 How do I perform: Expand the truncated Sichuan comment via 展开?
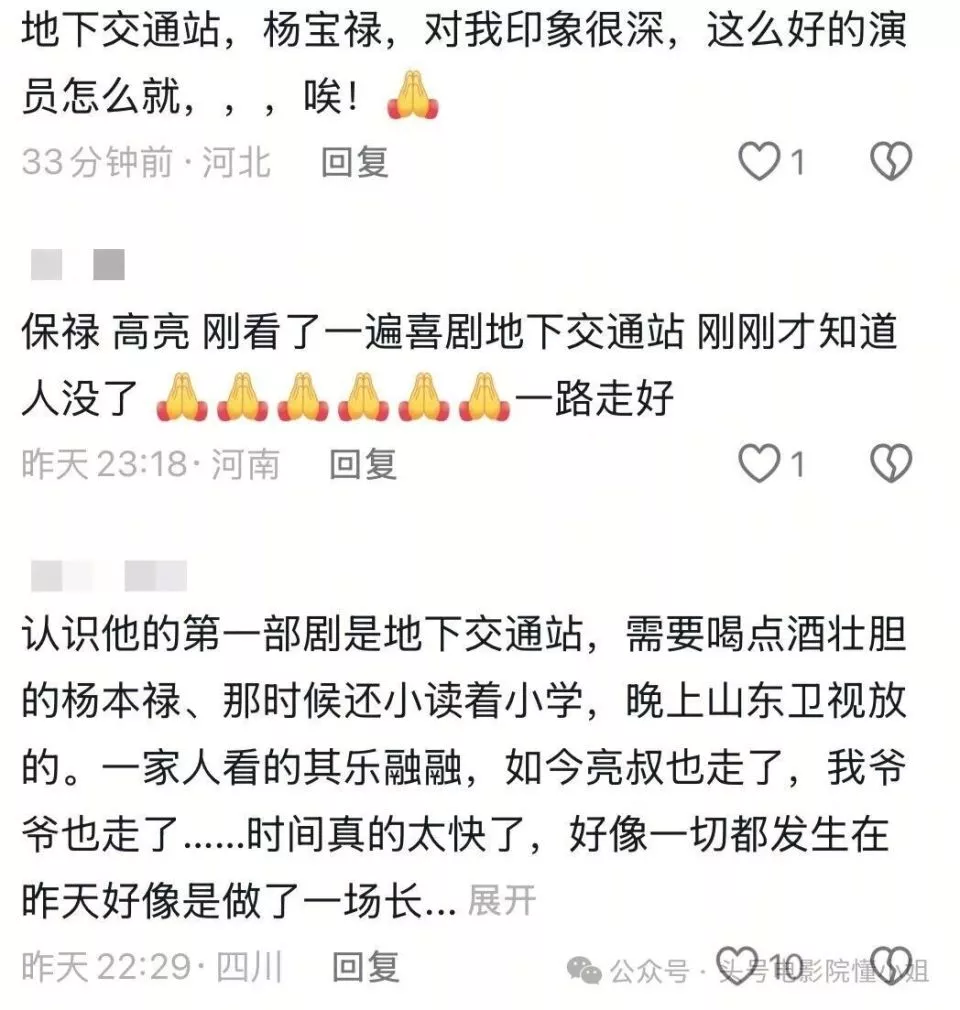pyautogui.click(x=502, y=900)
